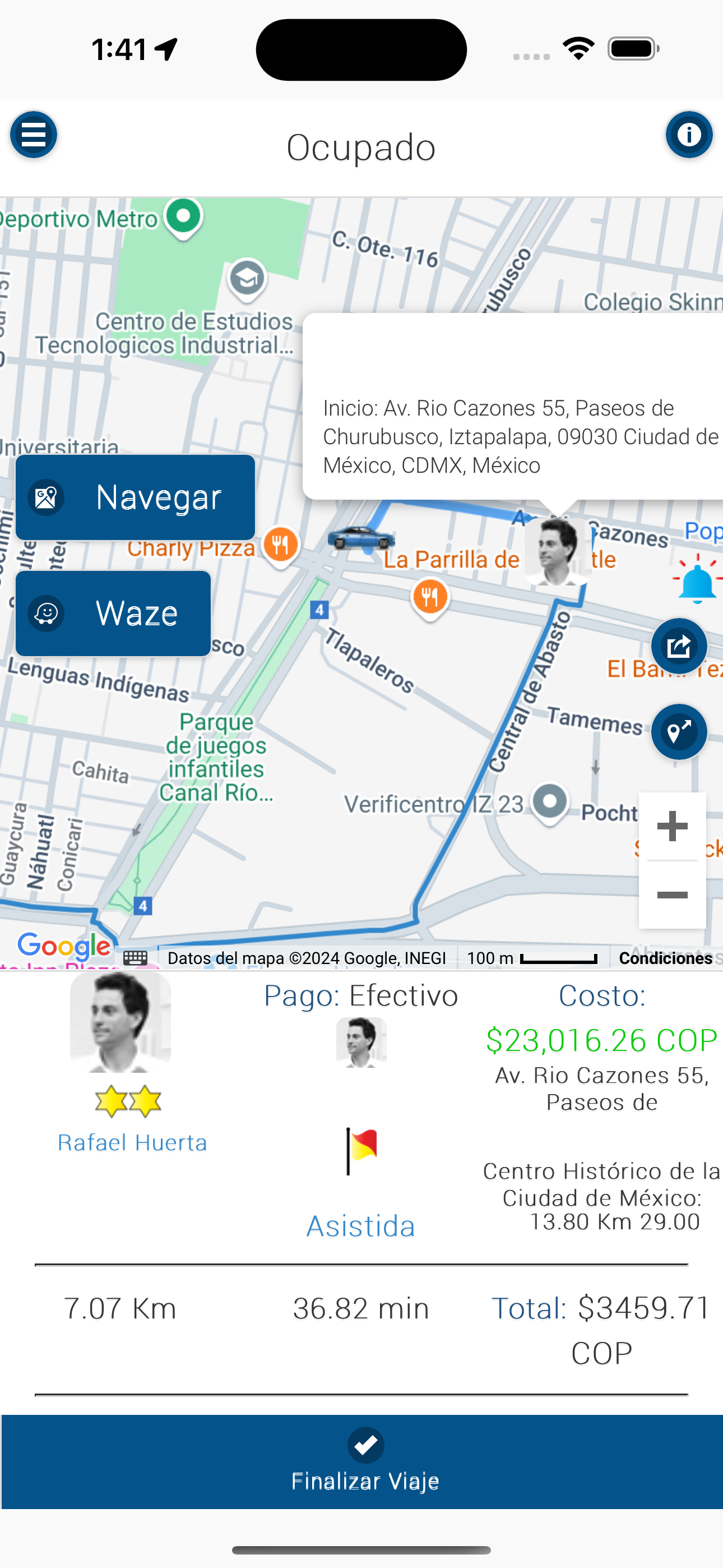
Task: Zoom out of the map
Action: pyautogui.click(x=672, y=895)
